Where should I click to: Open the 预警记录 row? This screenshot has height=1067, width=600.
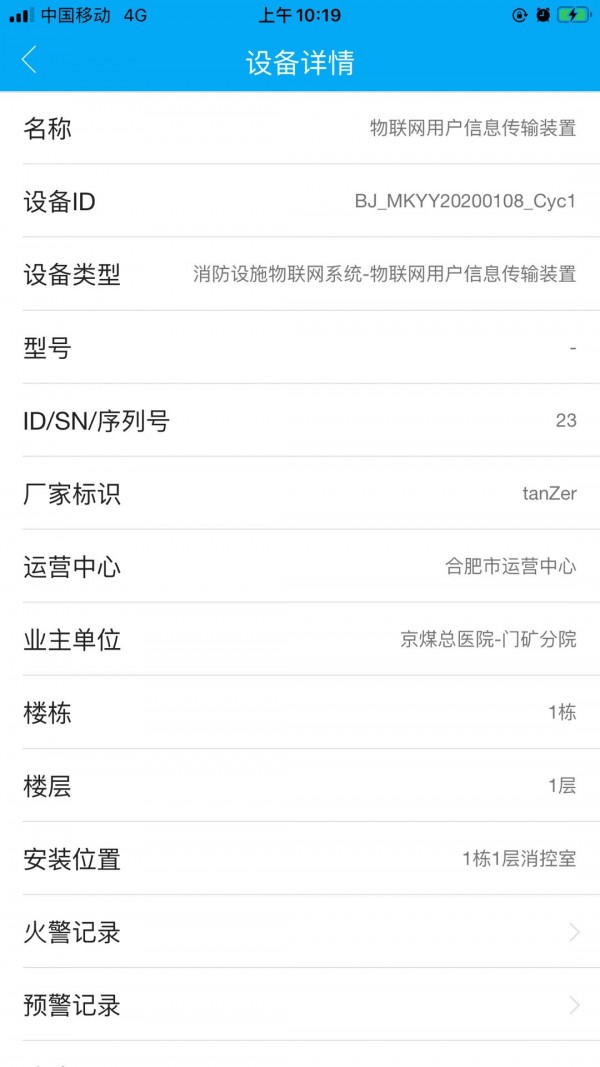point(300,1005)
